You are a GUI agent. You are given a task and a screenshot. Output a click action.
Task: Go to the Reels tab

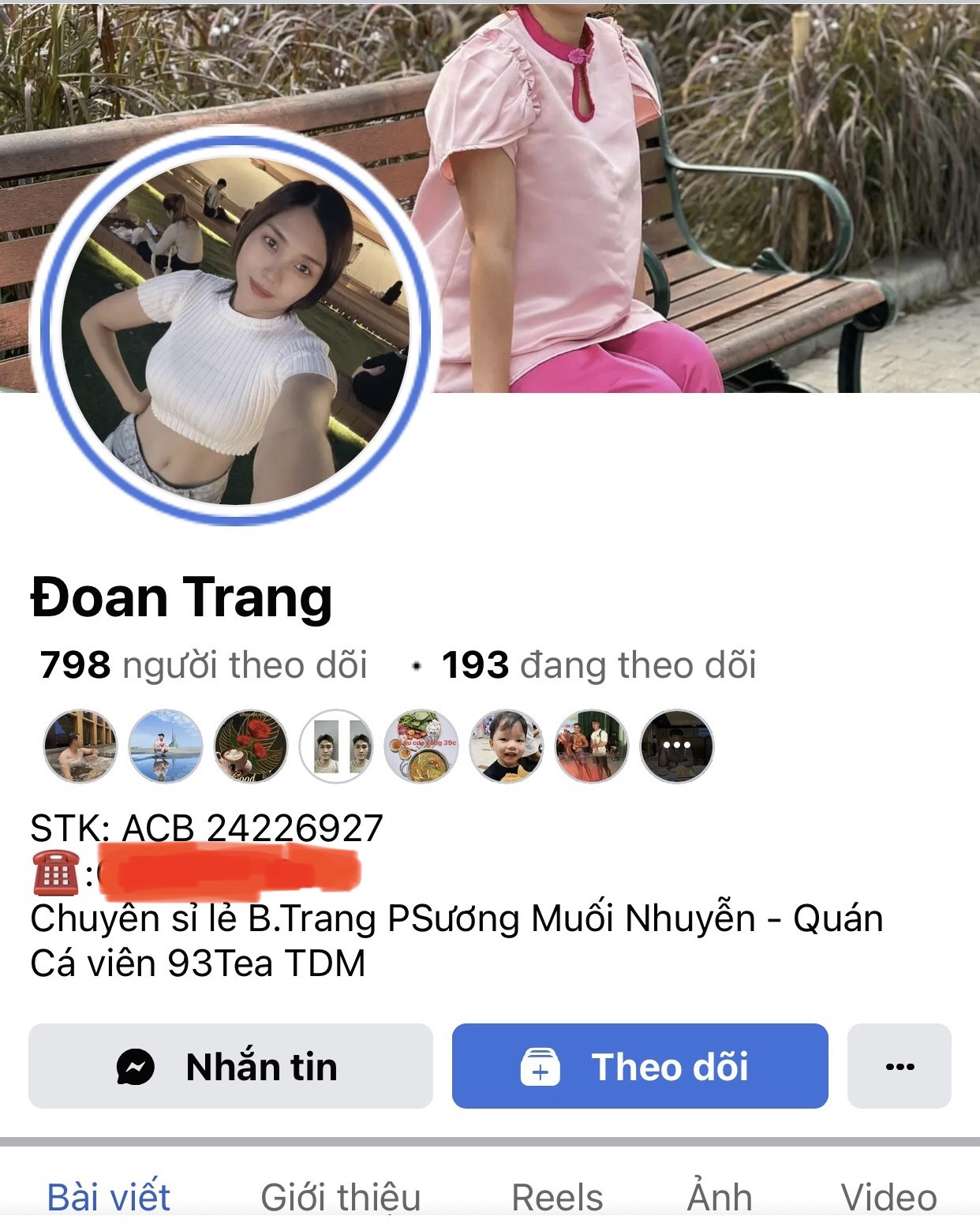click(557, 1196)
